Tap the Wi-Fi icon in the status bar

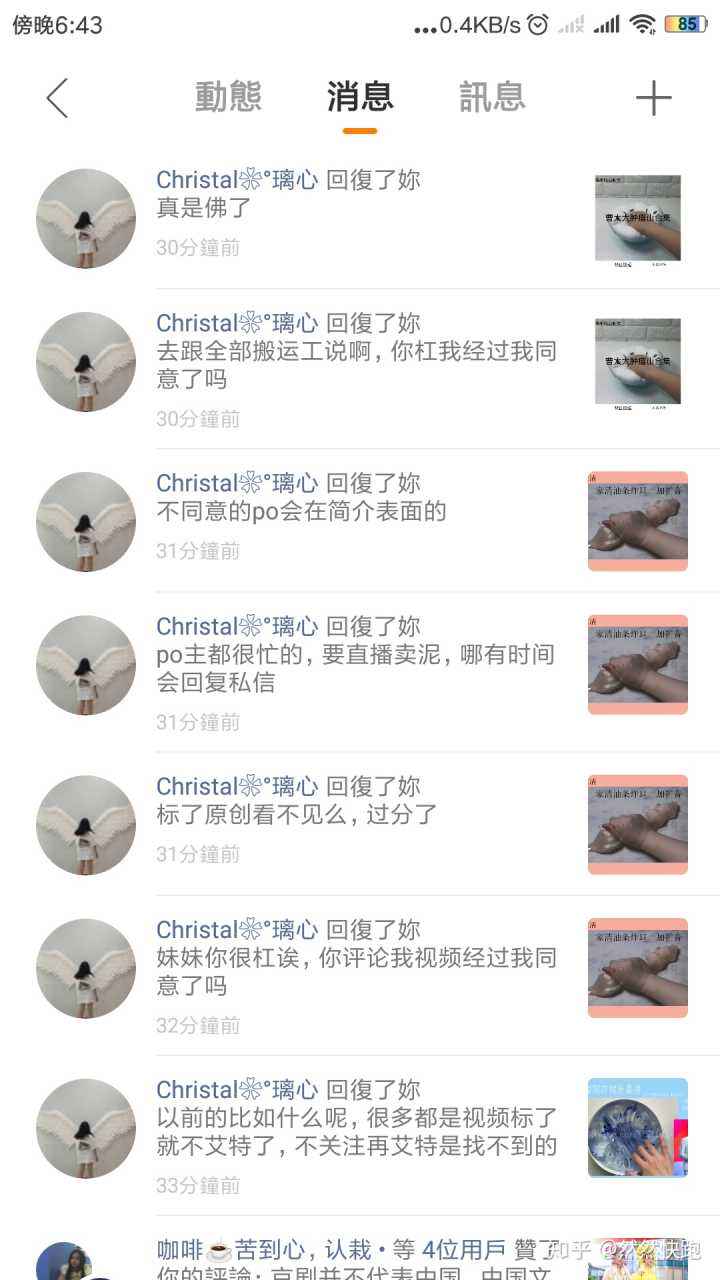(x=645, y=26)
